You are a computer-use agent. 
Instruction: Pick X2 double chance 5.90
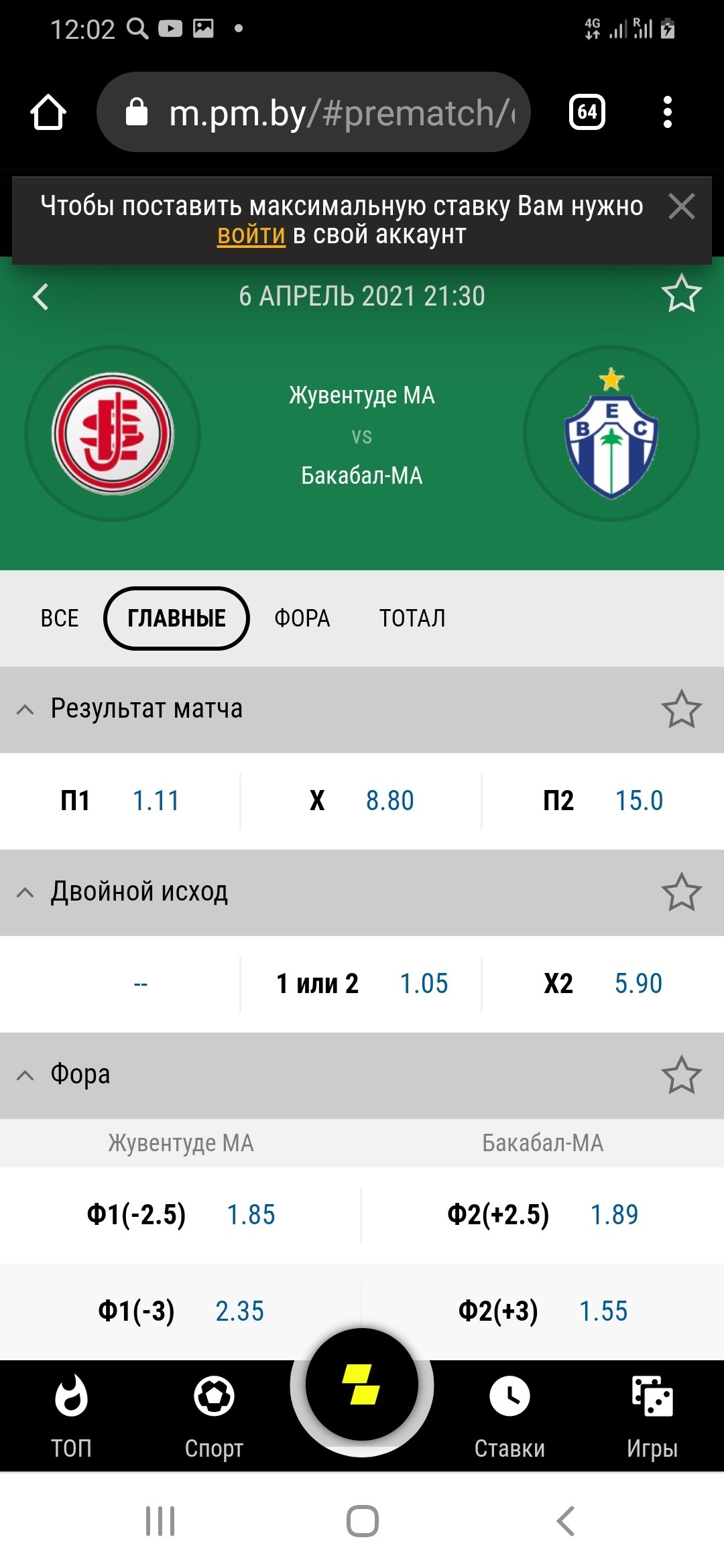click(x=603, y=984)
